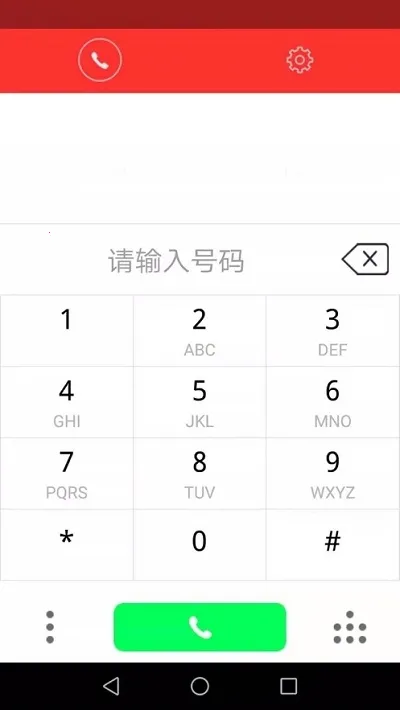This screenshot has height=710, width=400.
Task: Enter digit 7 PQRS
Action: click(x=67, y=473)
